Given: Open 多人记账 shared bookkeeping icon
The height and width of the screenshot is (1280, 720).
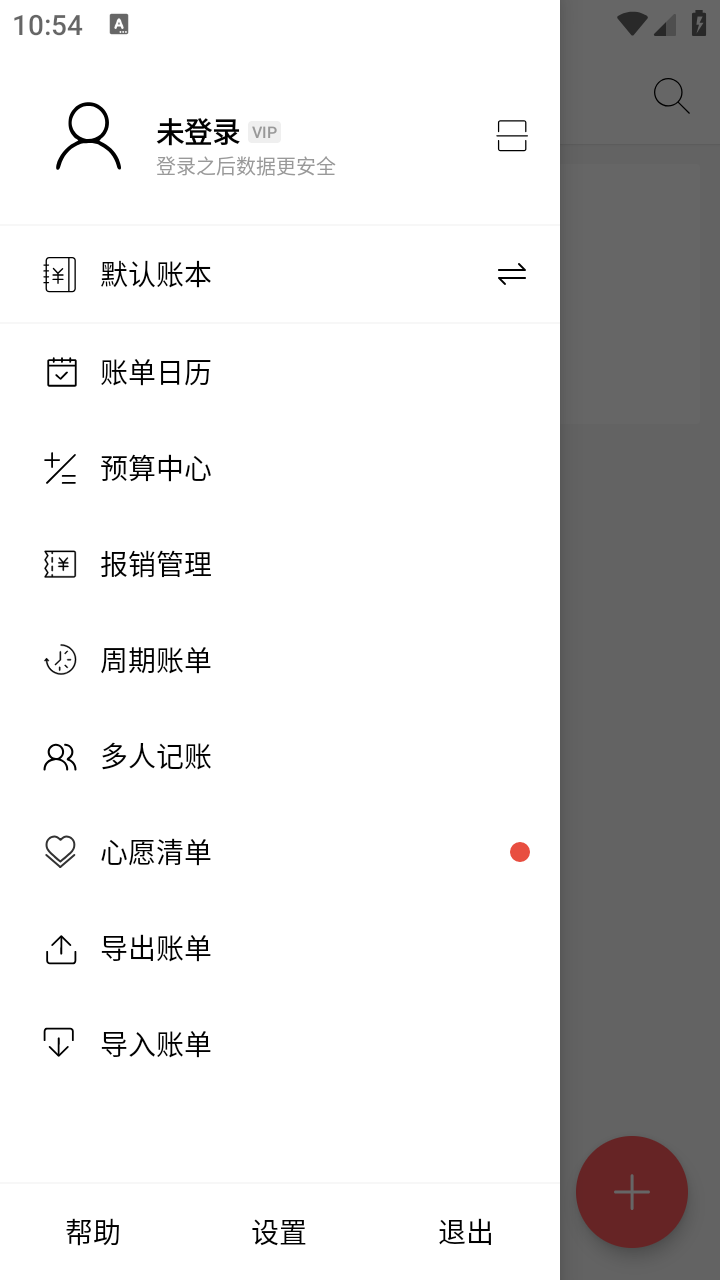Looking at the screenshot, I should click(x=60, y=755).
